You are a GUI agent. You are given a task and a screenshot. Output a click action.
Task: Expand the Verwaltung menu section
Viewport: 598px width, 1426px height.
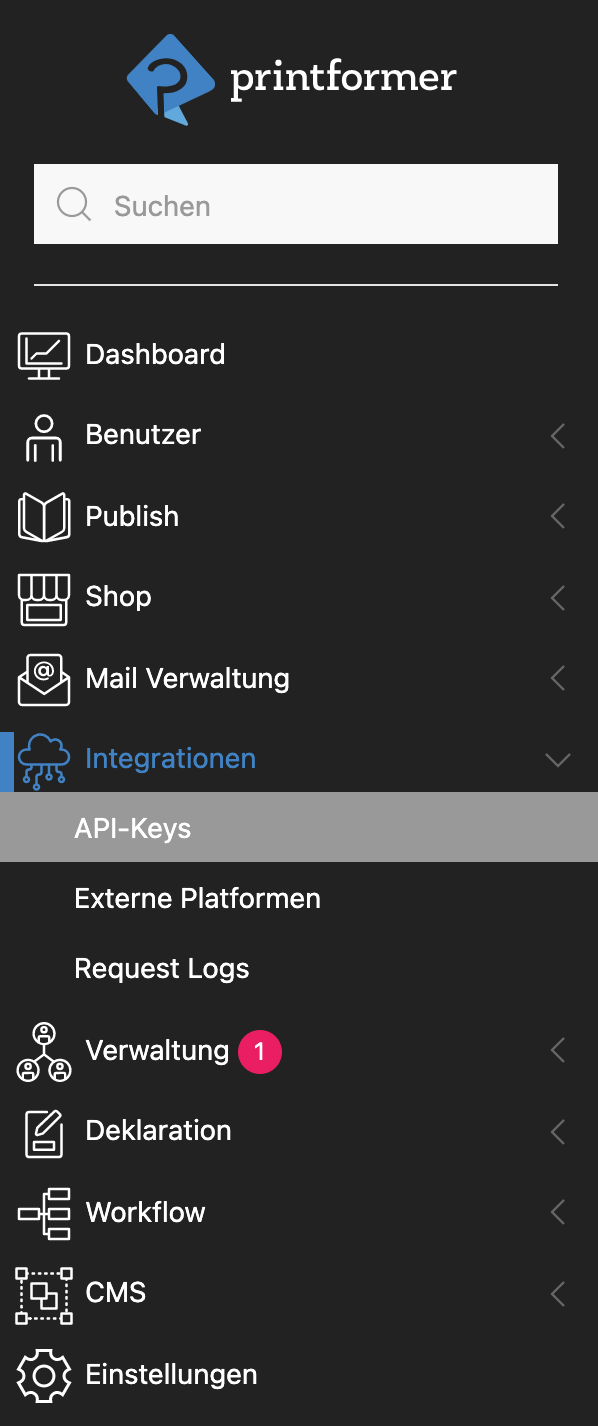point(299,1051)
